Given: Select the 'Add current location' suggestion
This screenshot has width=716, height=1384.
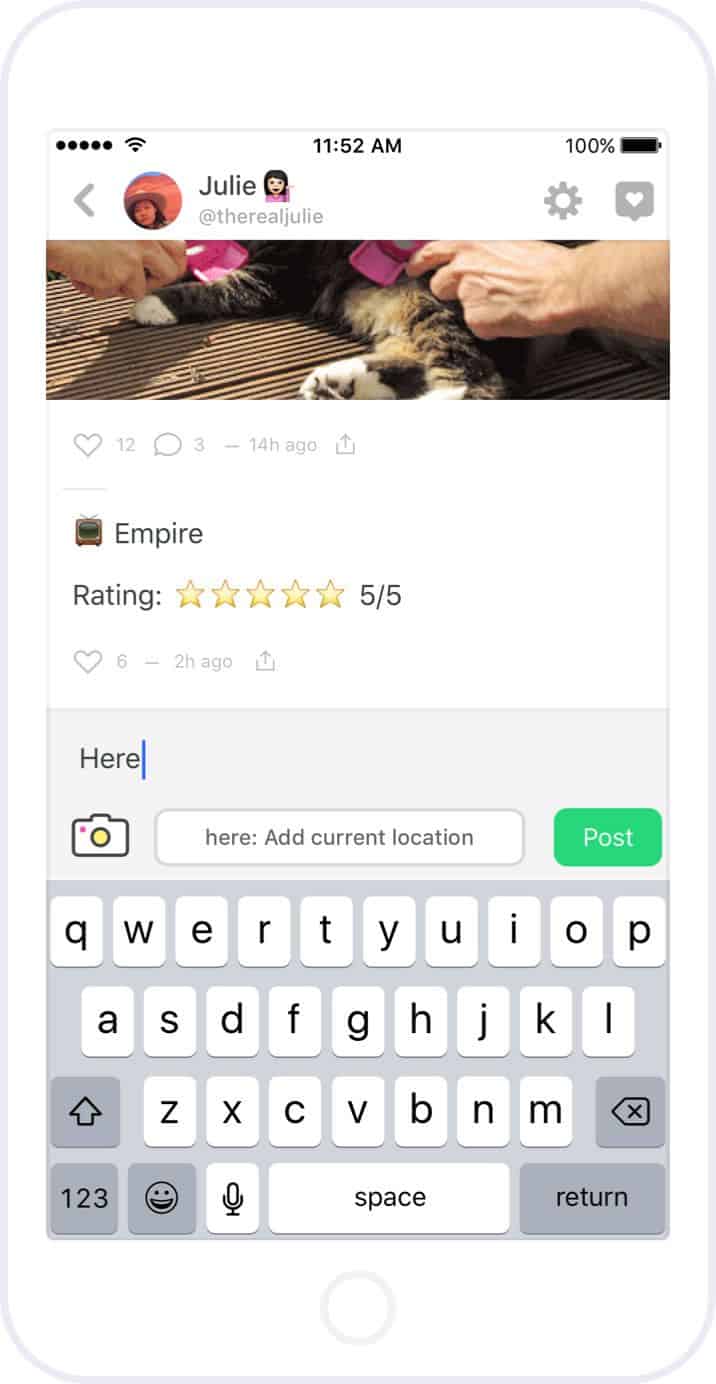Looking at the screenshot, I should [x=339, y=837].
